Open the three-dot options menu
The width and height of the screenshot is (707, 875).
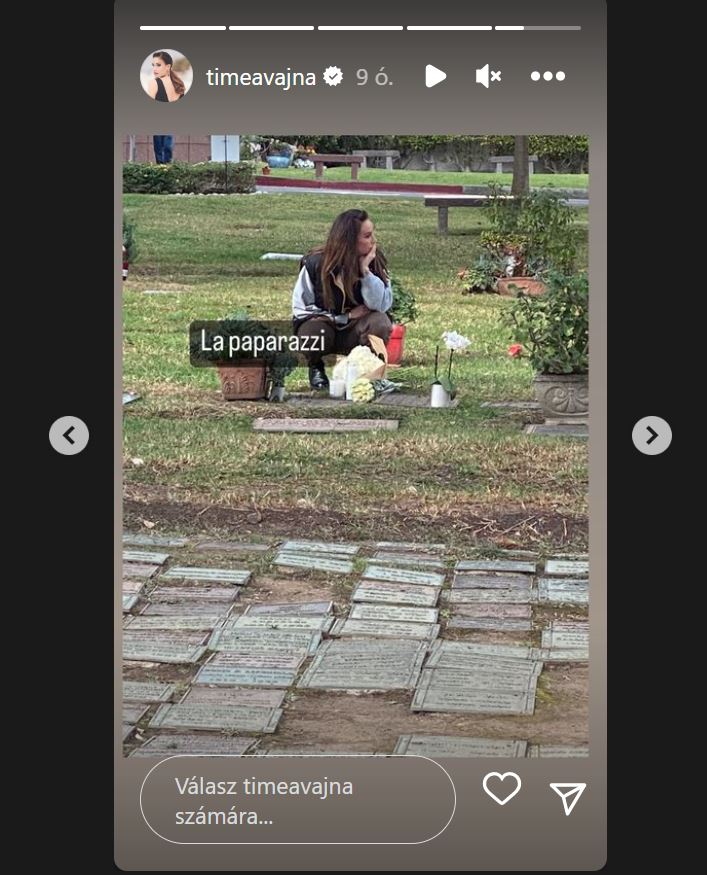(x=547, y=76)
